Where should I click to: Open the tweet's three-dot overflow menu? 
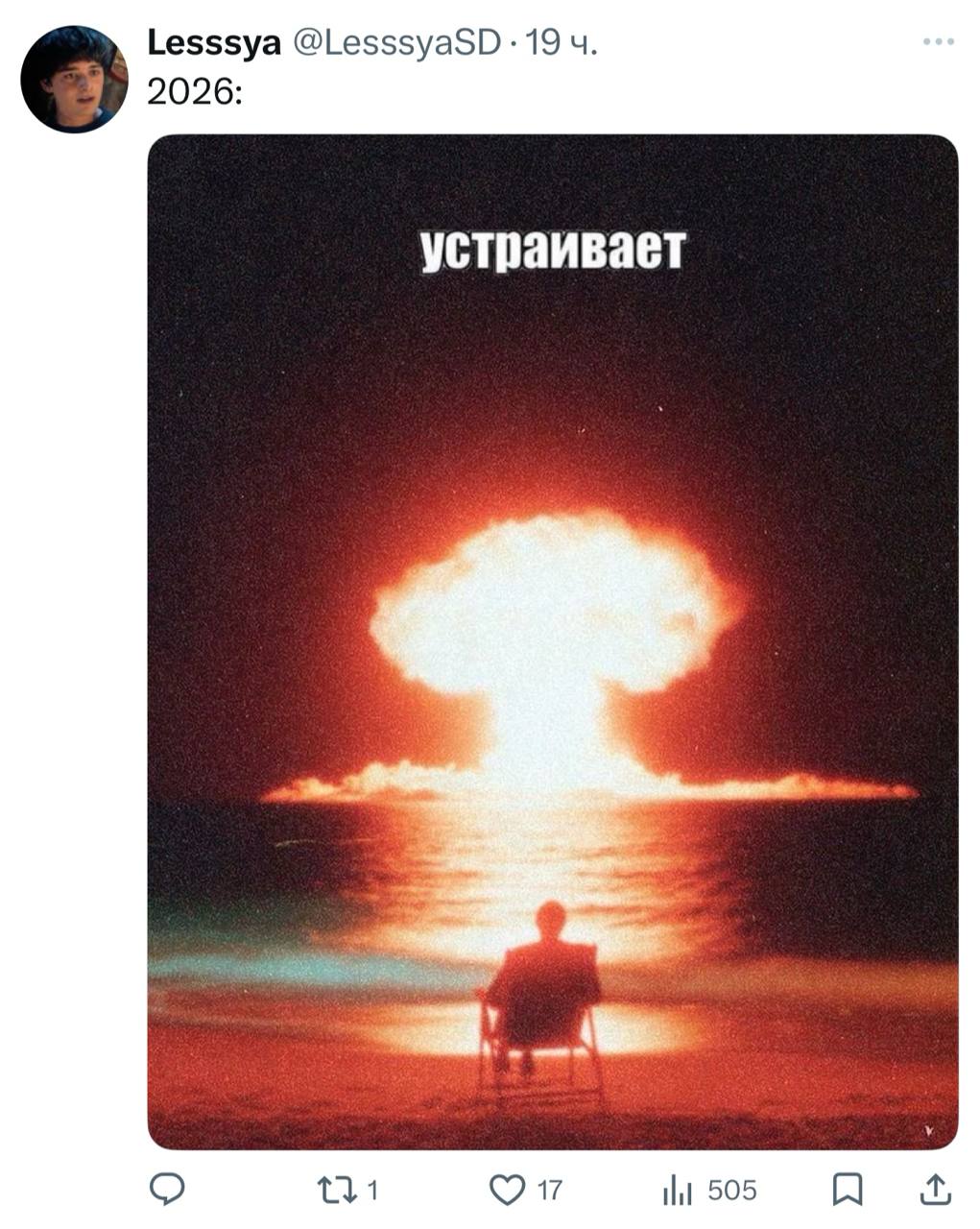click(938, 42)
